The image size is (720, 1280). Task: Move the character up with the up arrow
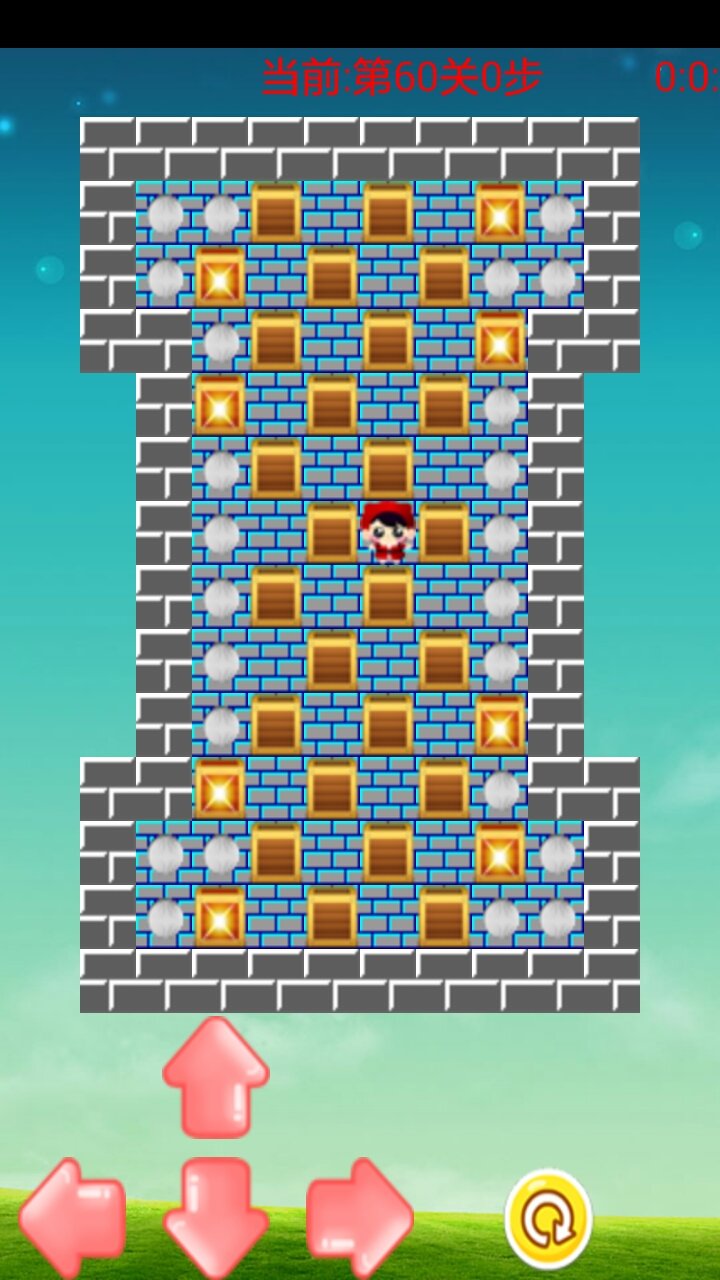point(215,1077)
